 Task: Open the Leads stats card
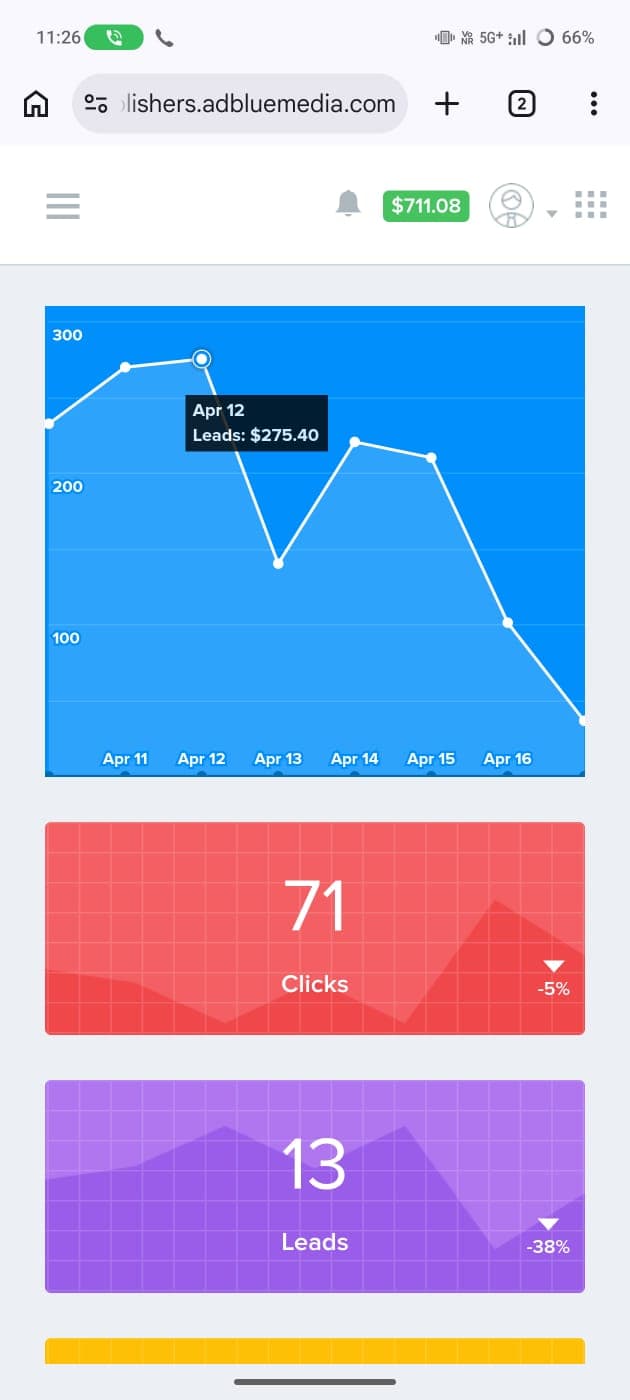pyautogui.click(x=315, y=1186)
